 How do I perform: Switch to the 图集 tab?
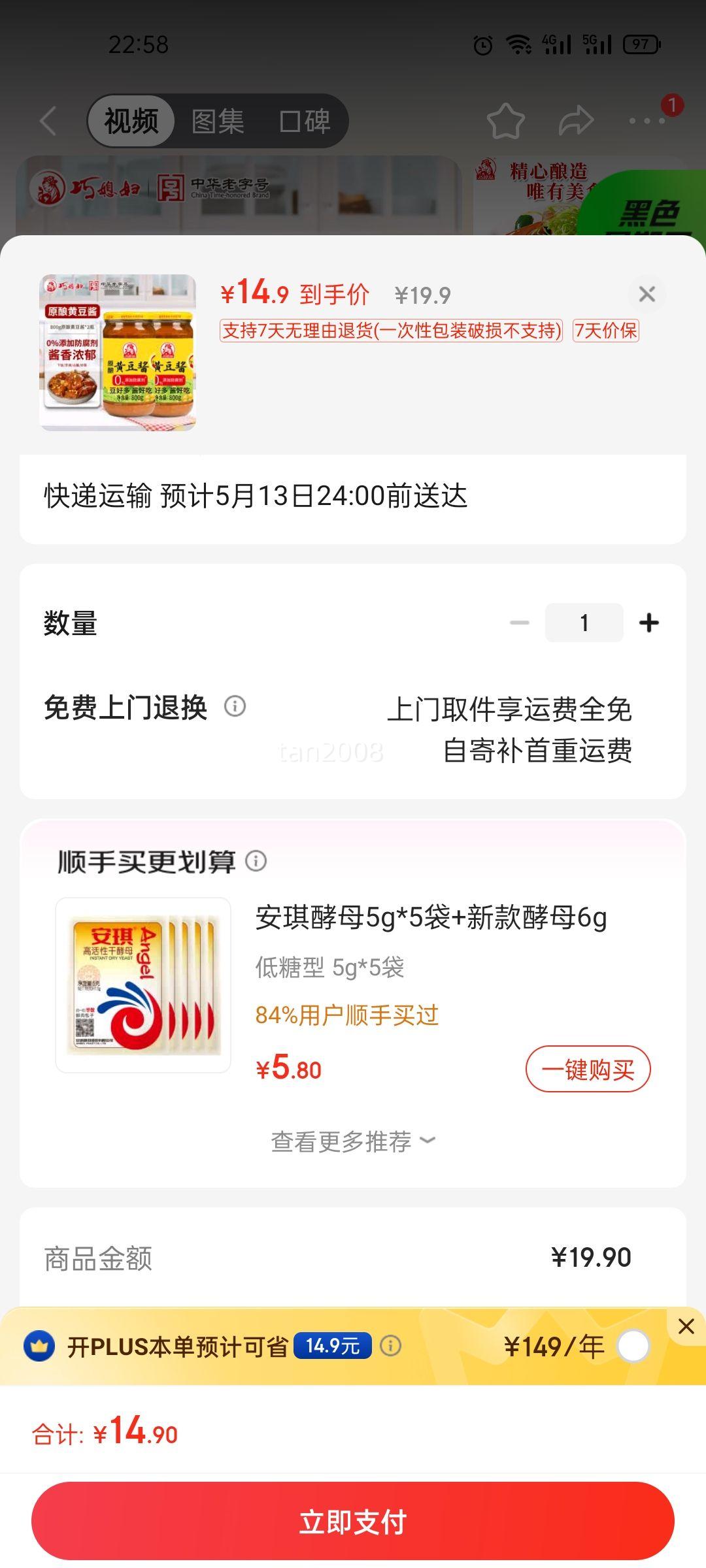pos(218,121)
